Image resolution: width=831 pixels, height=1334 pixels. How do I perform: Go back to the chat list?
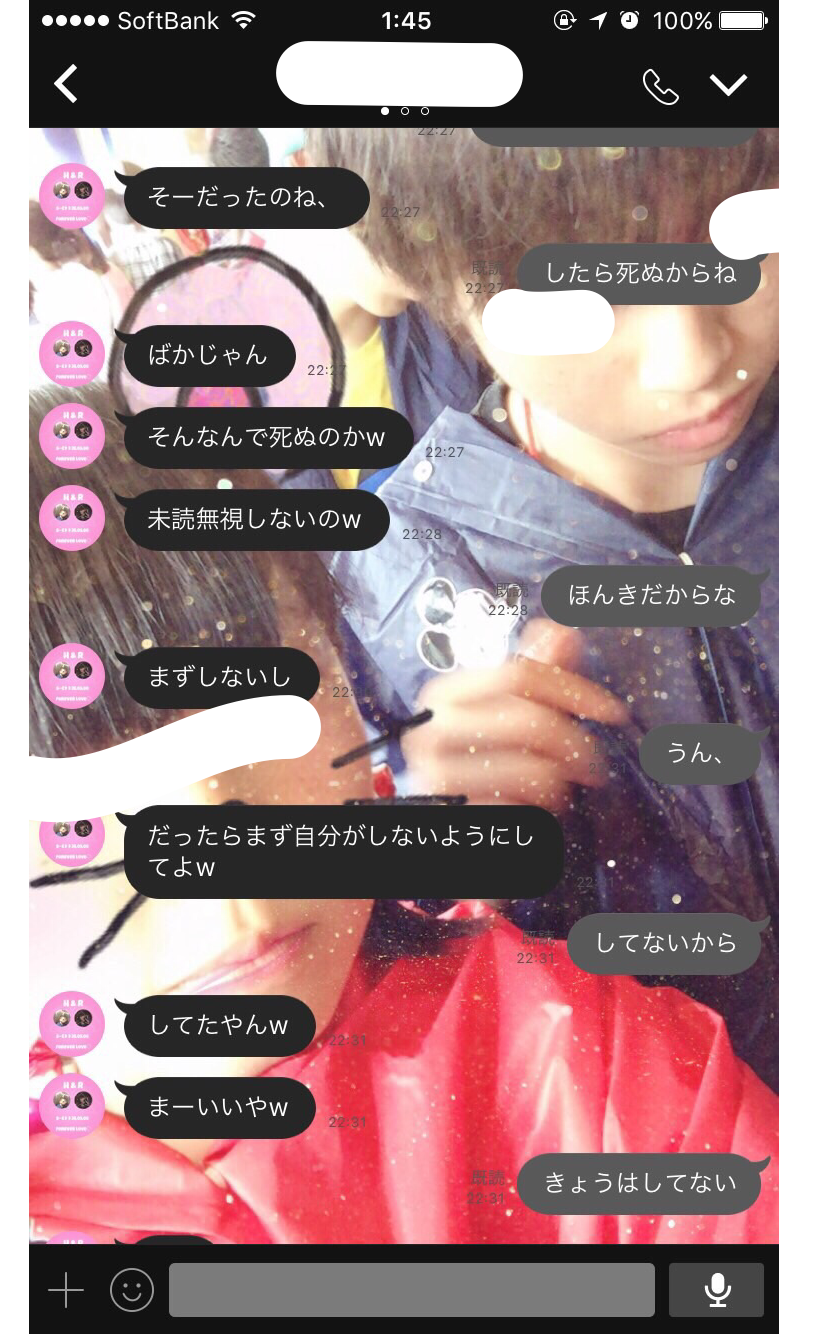point(66,85)
